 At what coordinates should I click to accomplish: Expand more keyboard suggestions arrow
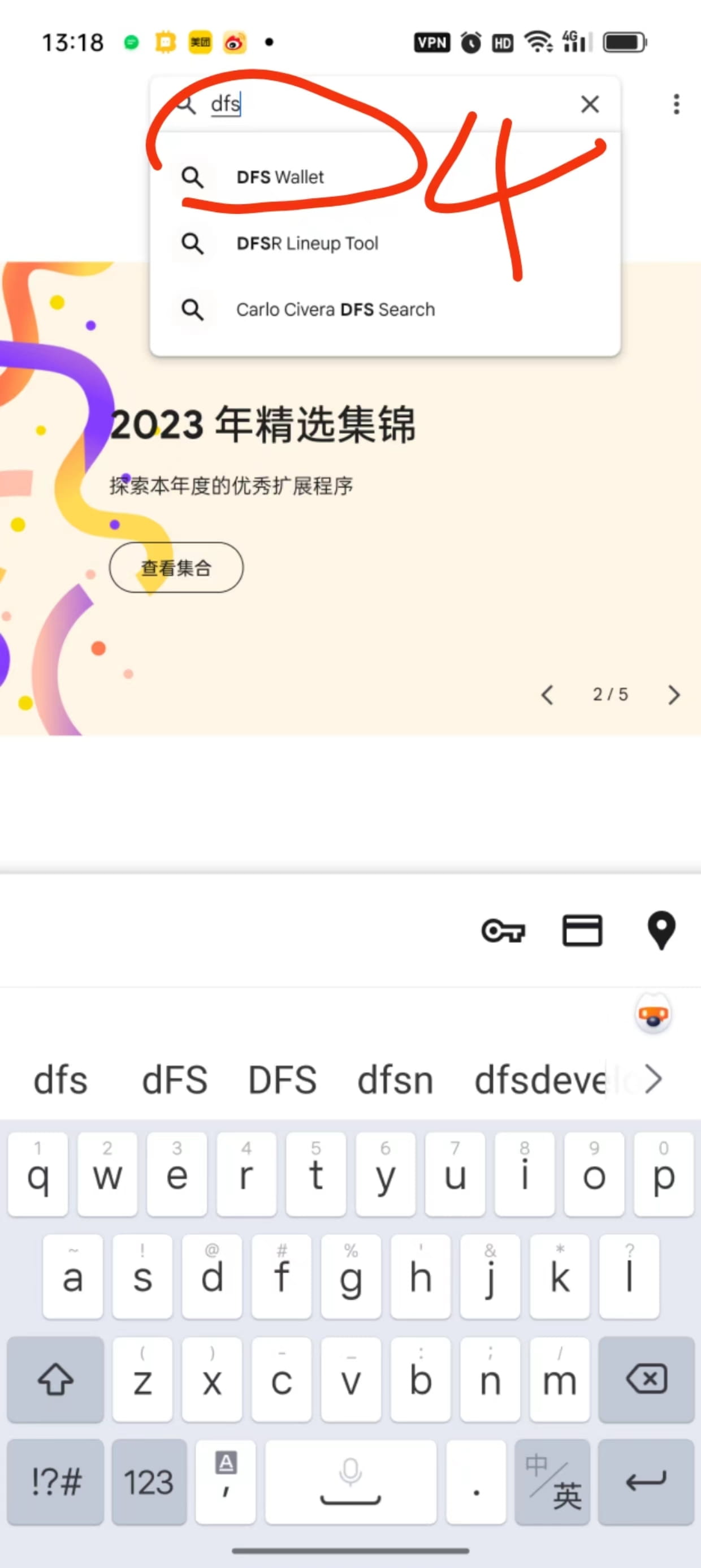pos(654,1079)
